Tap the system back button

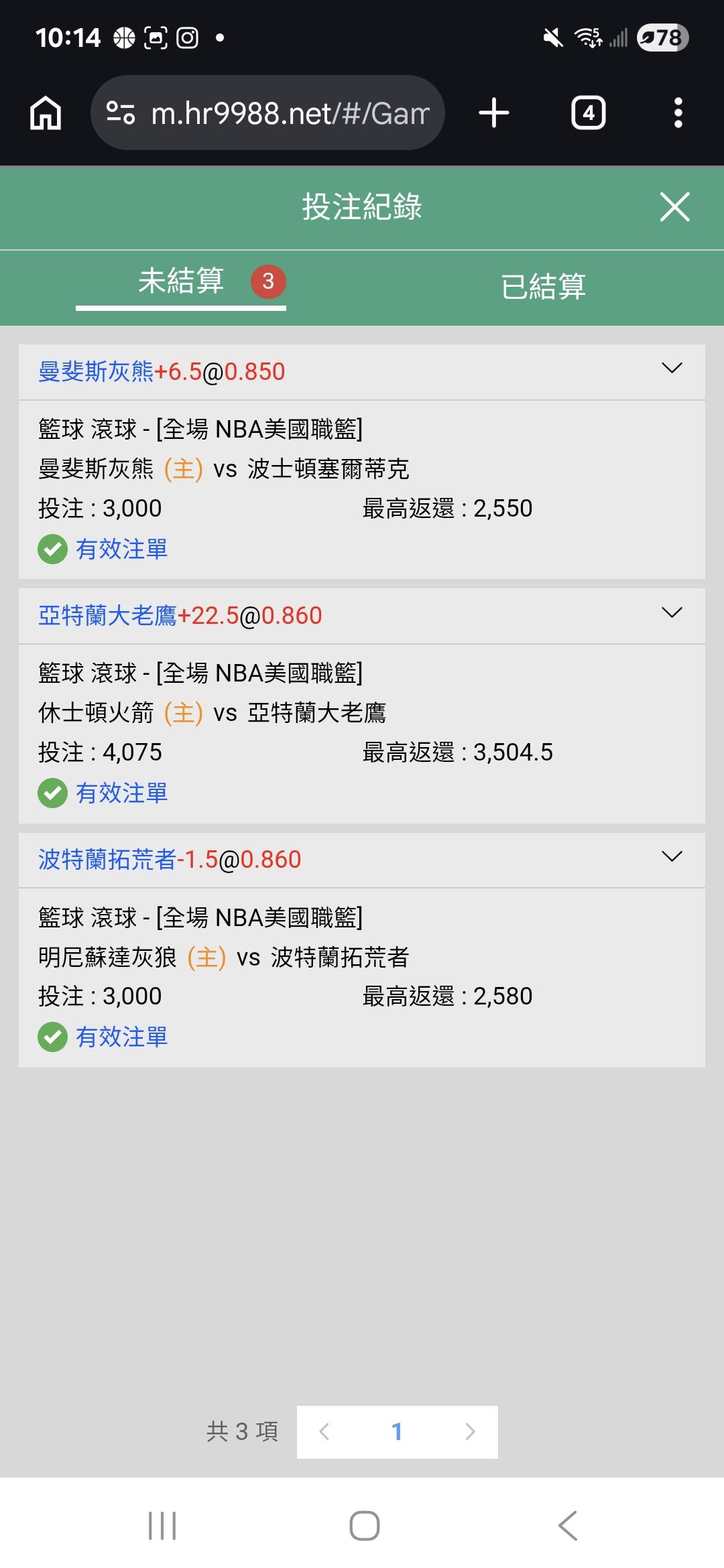pyautogui.click(x=567, y=1526)
